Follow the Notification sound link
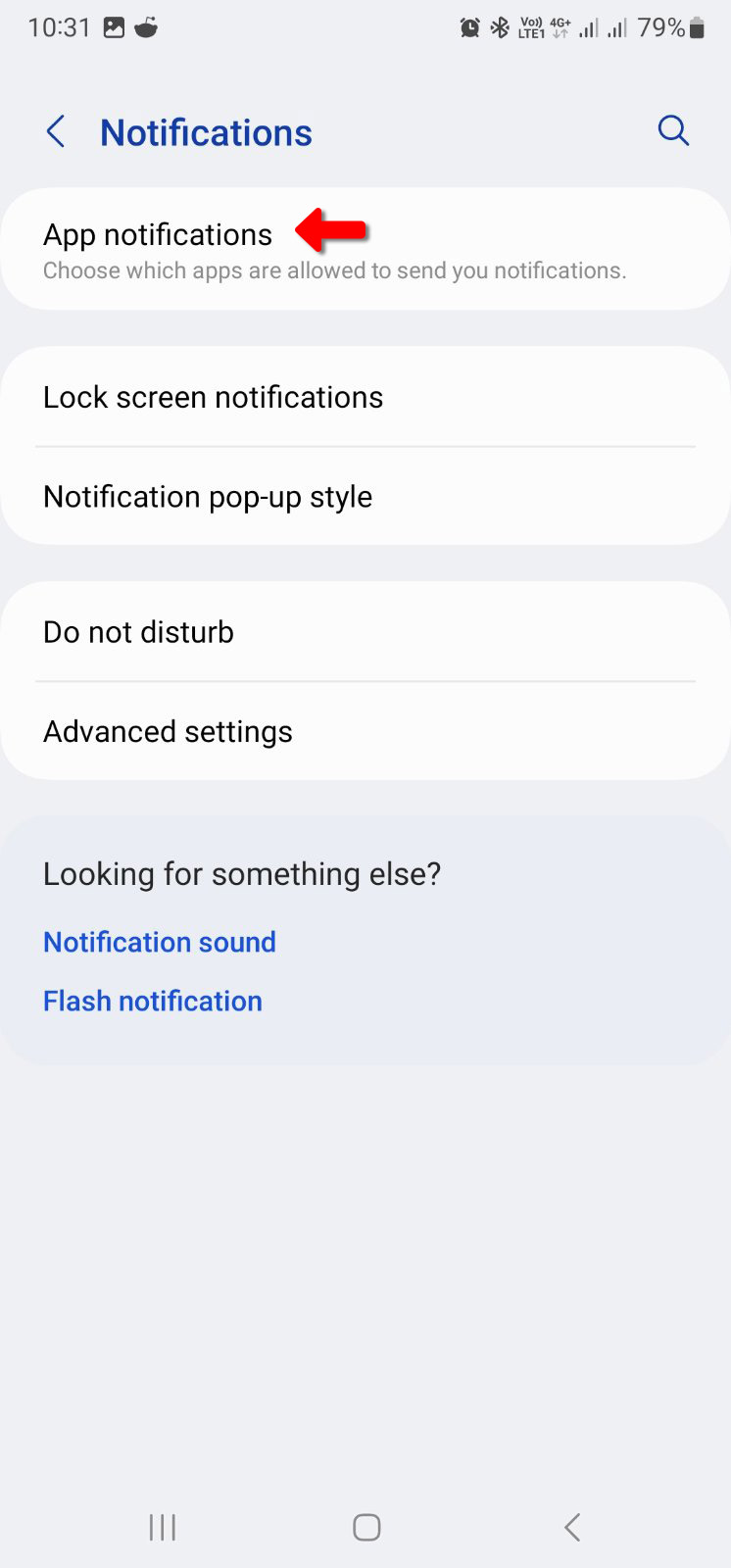The image size is (731, 1568). (160, 942)
